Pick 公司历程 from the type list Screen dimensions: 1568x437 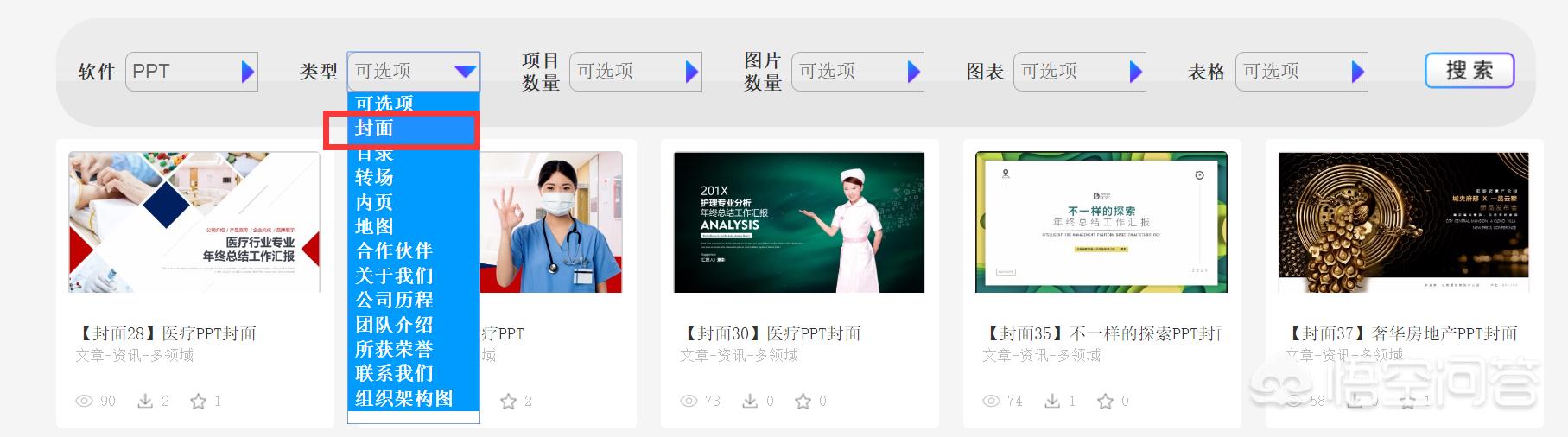coord(394,301)
